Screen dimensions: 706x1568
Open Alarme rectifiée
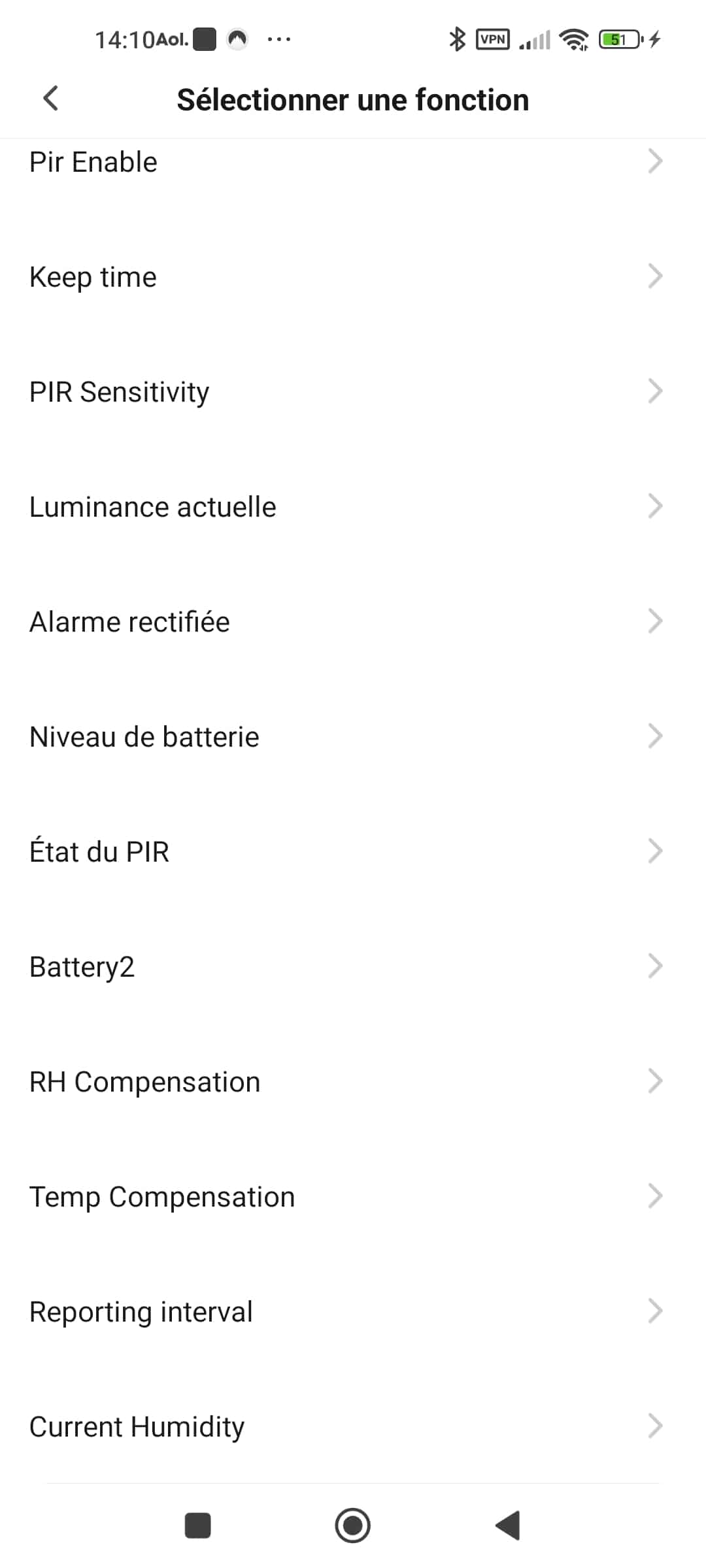(353, 622)
